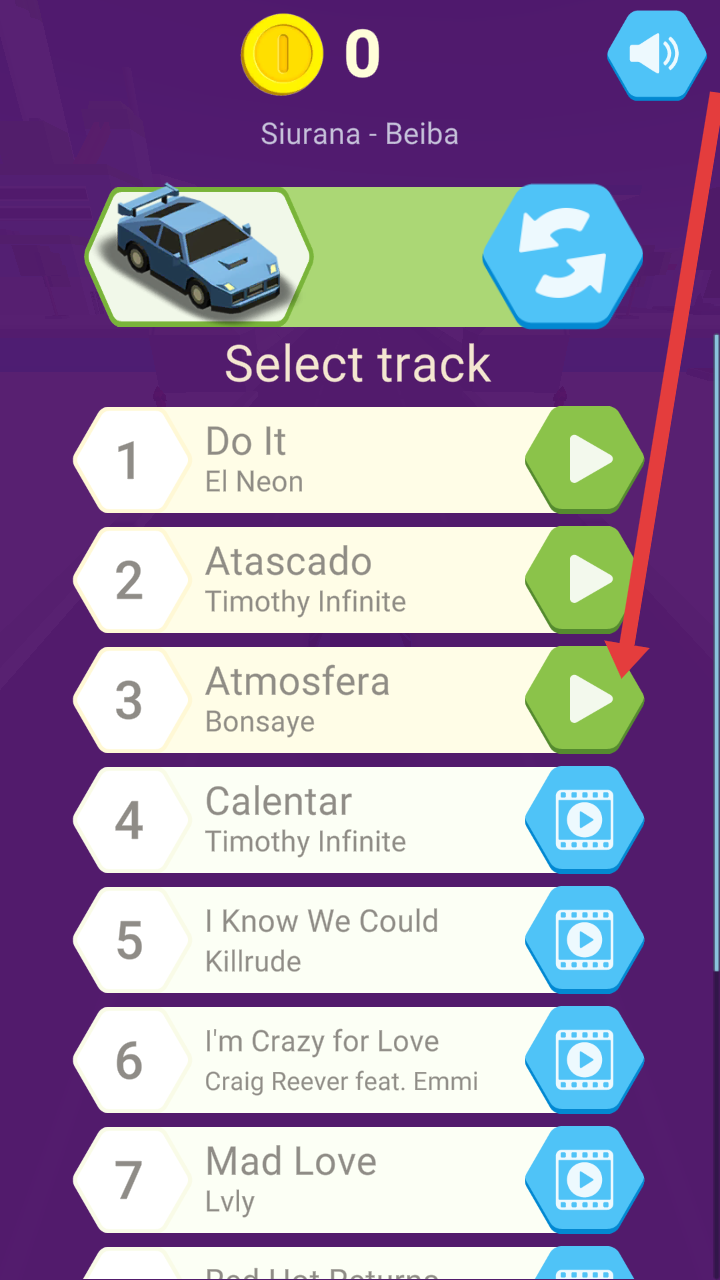
Task: Swap the selected car
Action: [x=562, y=256]
